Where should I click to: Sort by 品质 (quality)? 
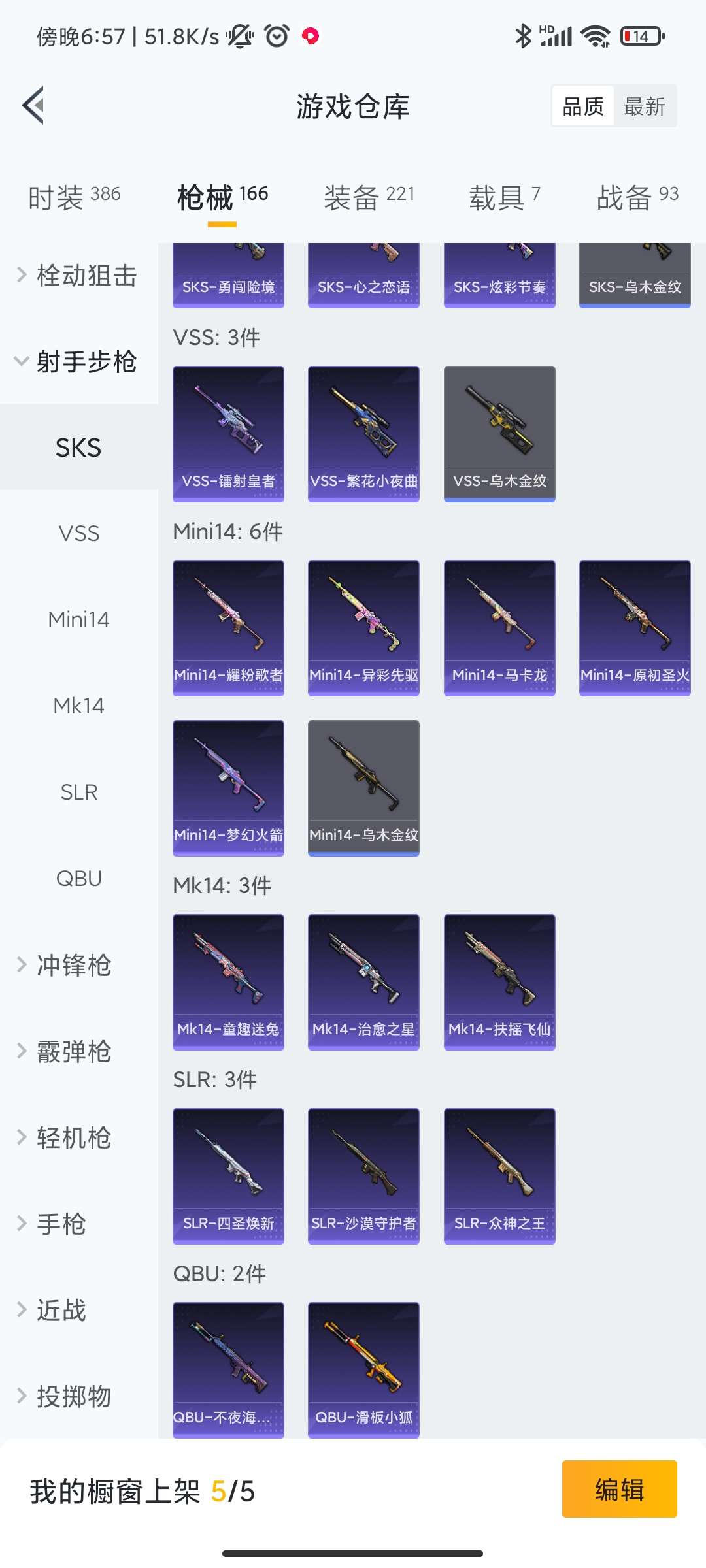(582, 106)
